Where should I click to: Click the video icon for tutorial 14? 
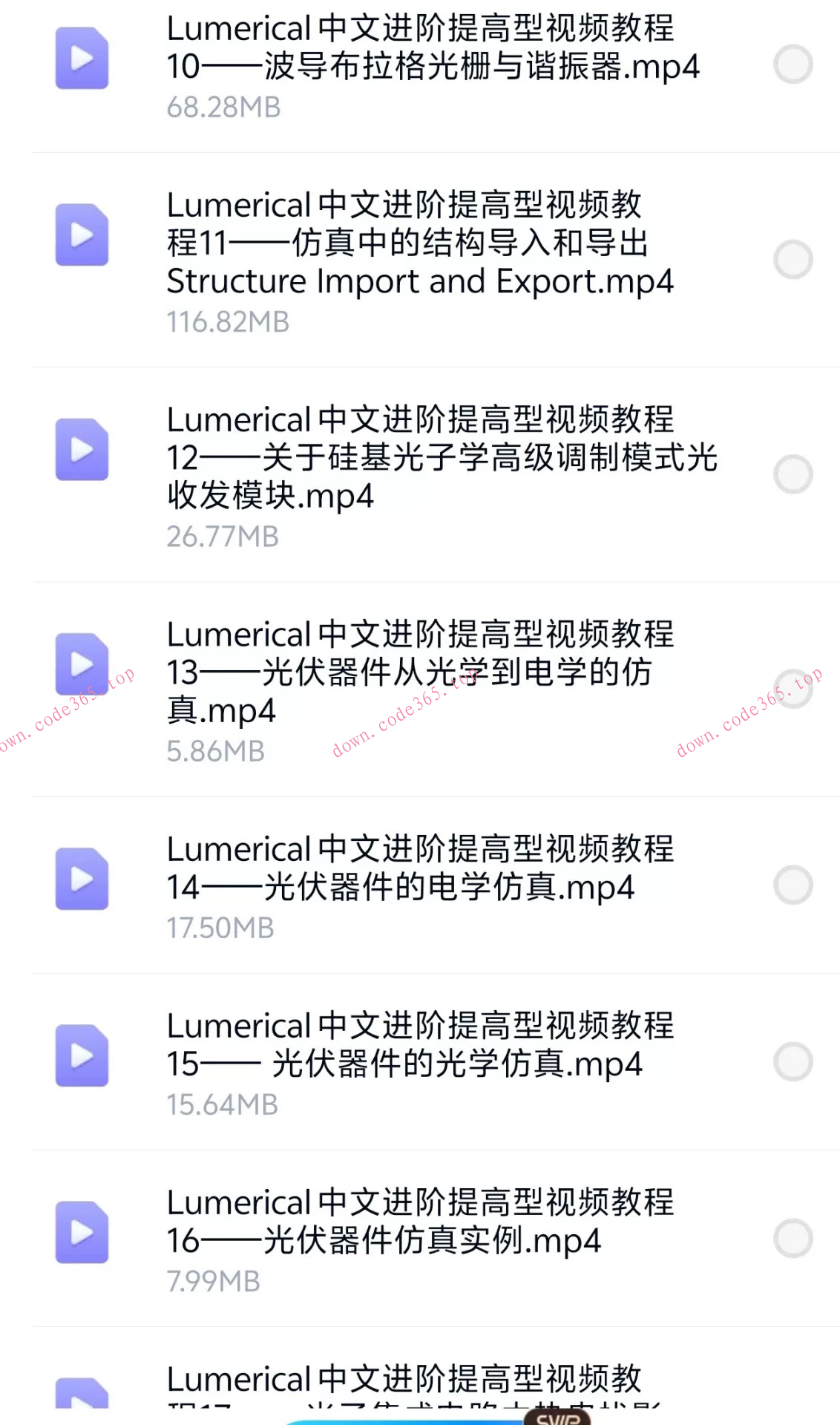[82, 881]
